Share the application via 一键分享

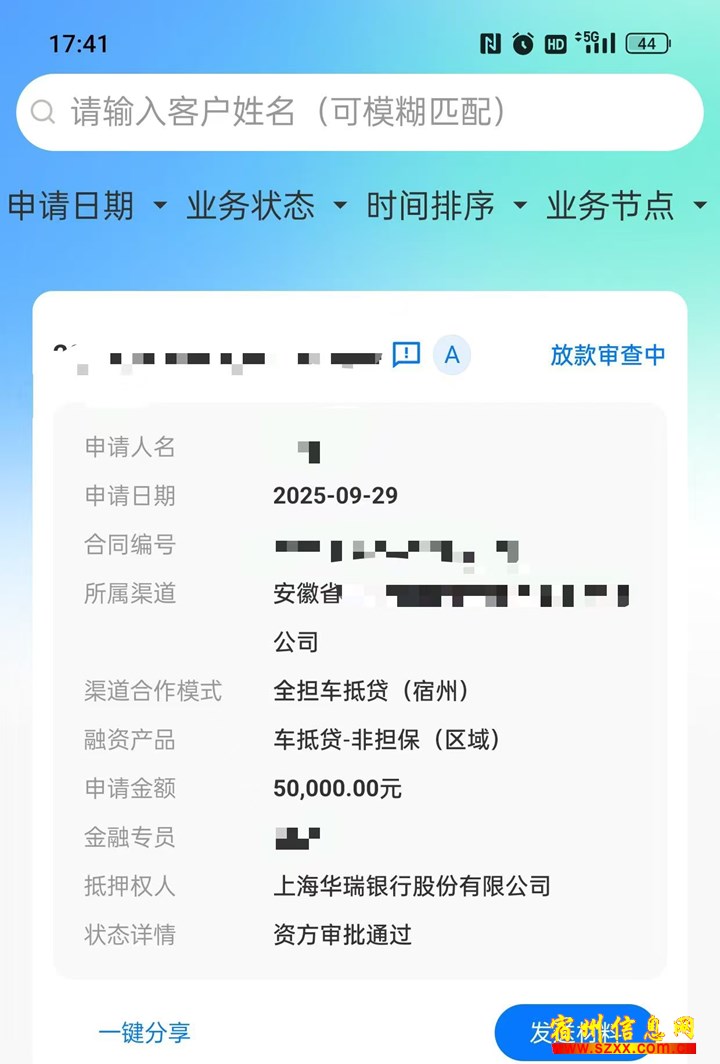(144, 1032)
